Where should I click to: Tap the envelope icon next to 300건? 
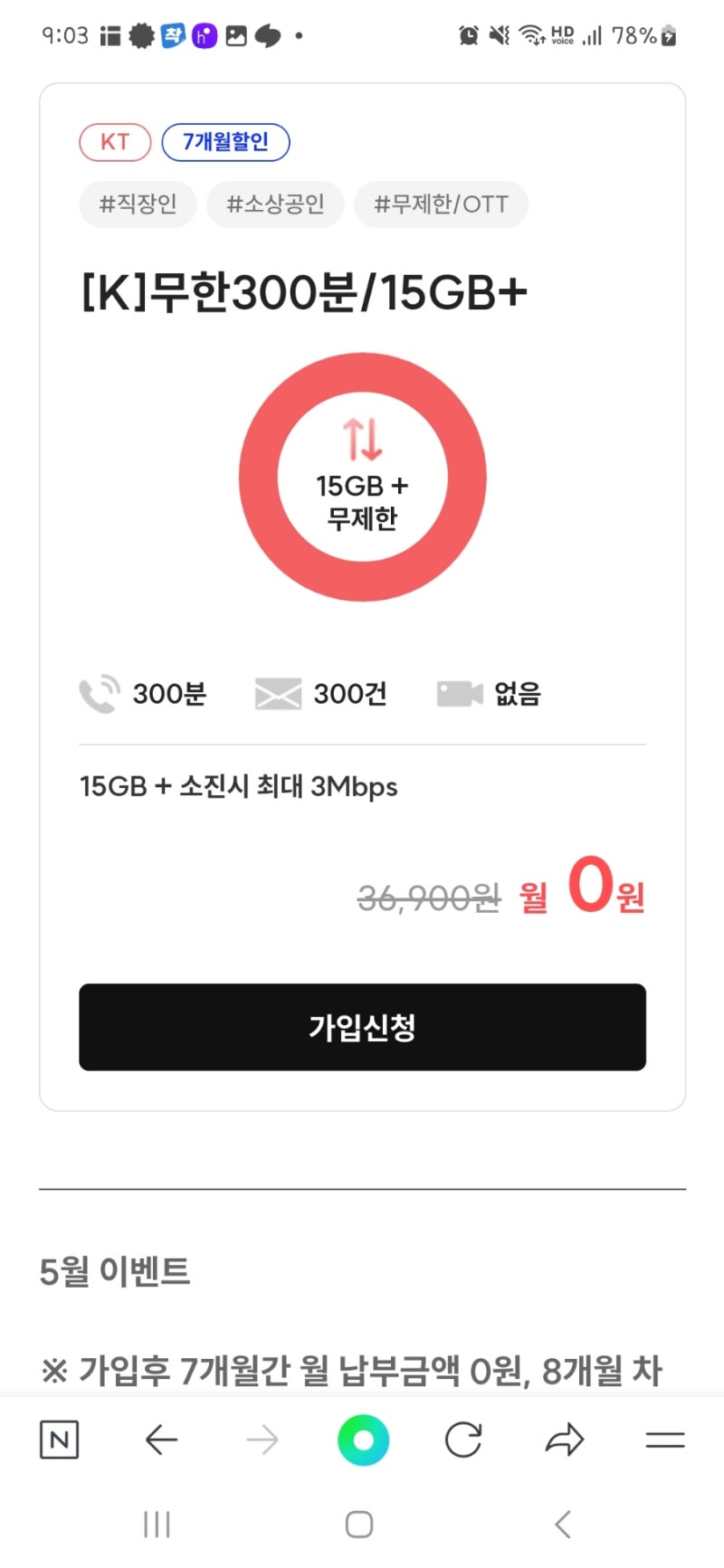coord(280,694)
